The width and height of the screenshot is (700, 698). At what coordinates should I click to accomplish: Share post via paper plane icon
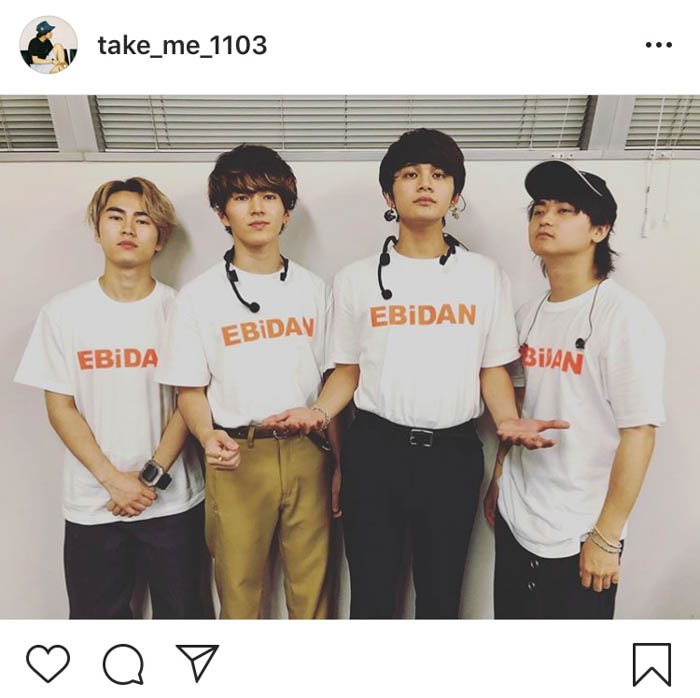[197, 663]
